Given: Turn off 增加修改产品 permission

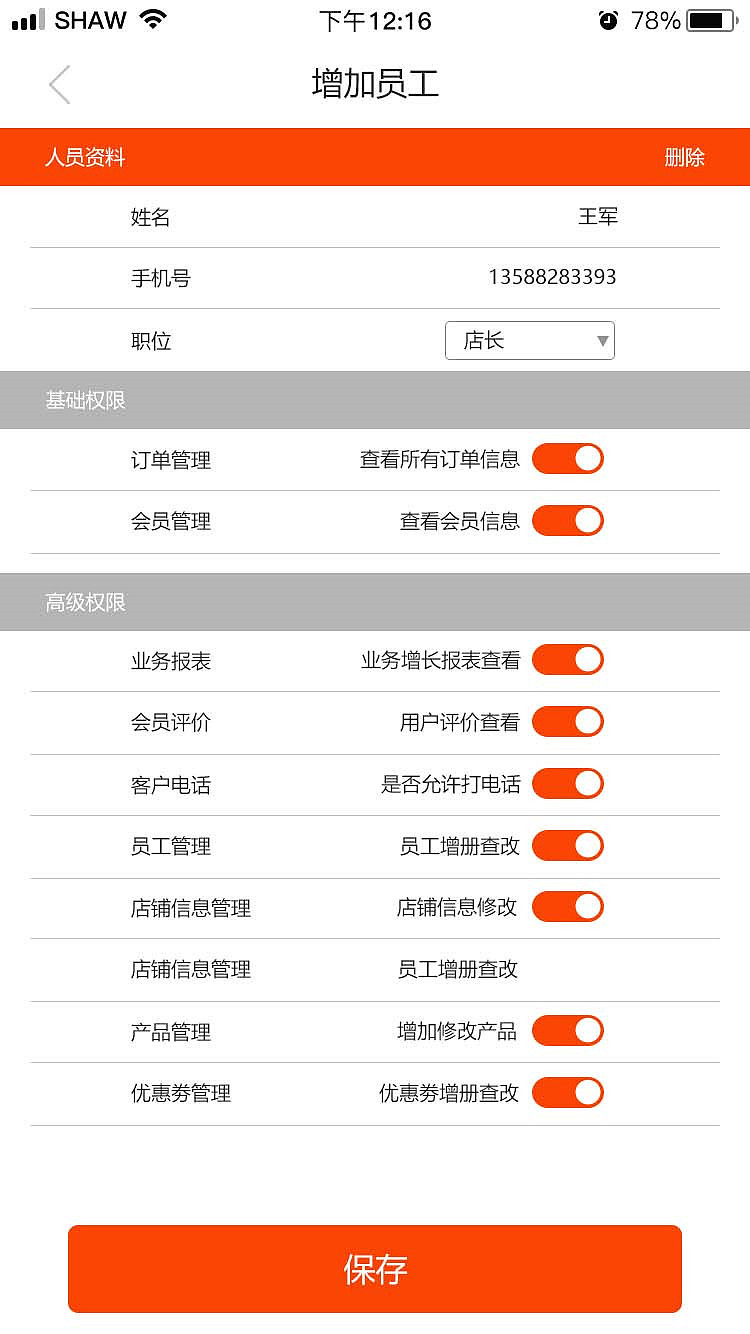Looking at the screenshot, I should point(567,1030).
